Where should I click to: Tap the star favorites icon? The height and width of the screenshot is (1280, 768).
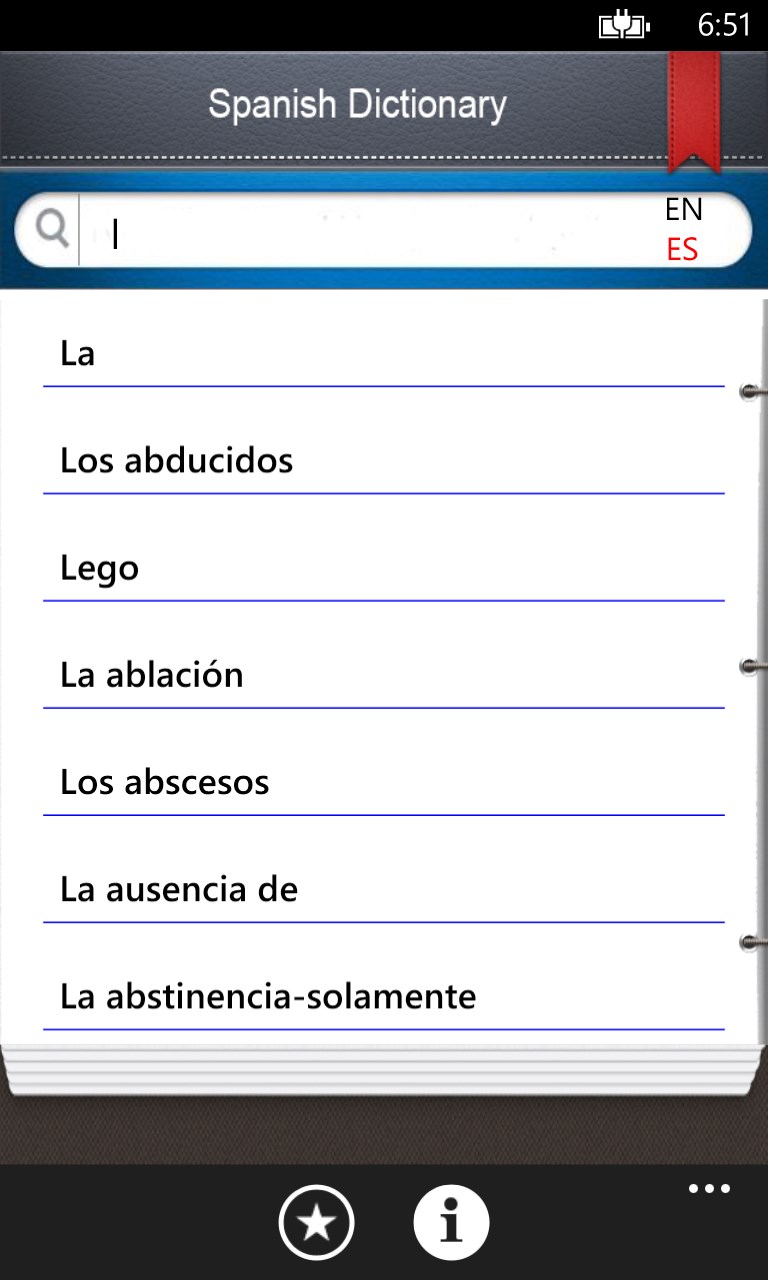pyautogui.click(x=316, y=1221)
